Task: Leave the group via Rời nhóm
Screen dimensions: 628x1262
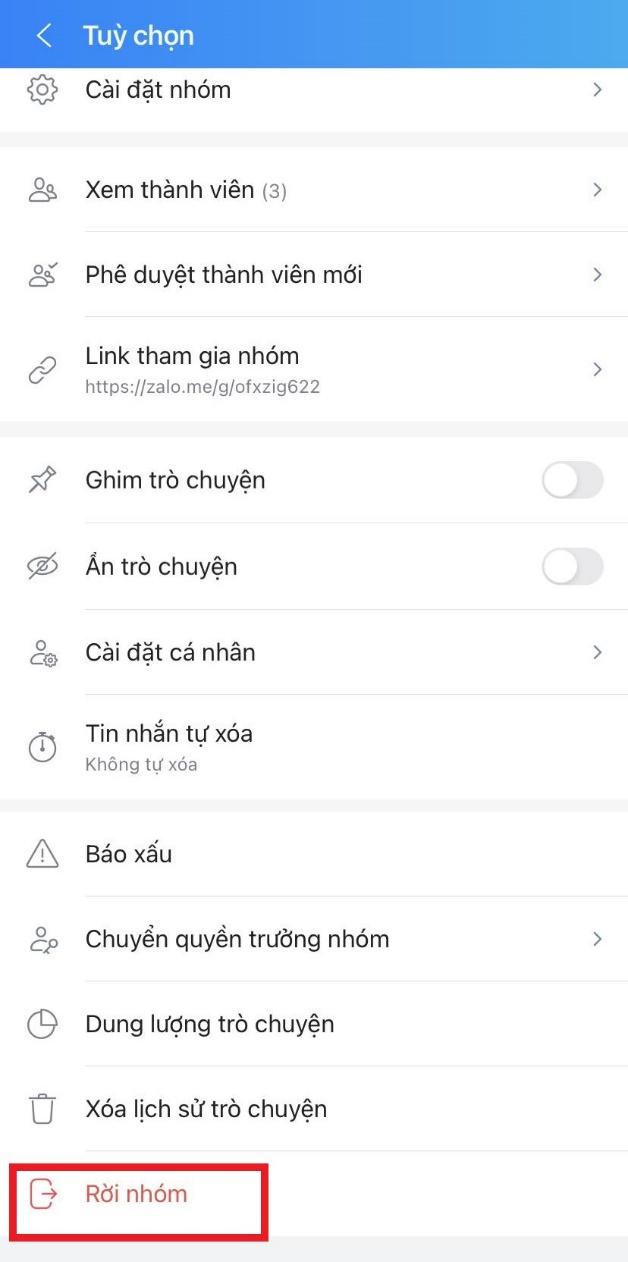Action: (x=314, y=1194)
